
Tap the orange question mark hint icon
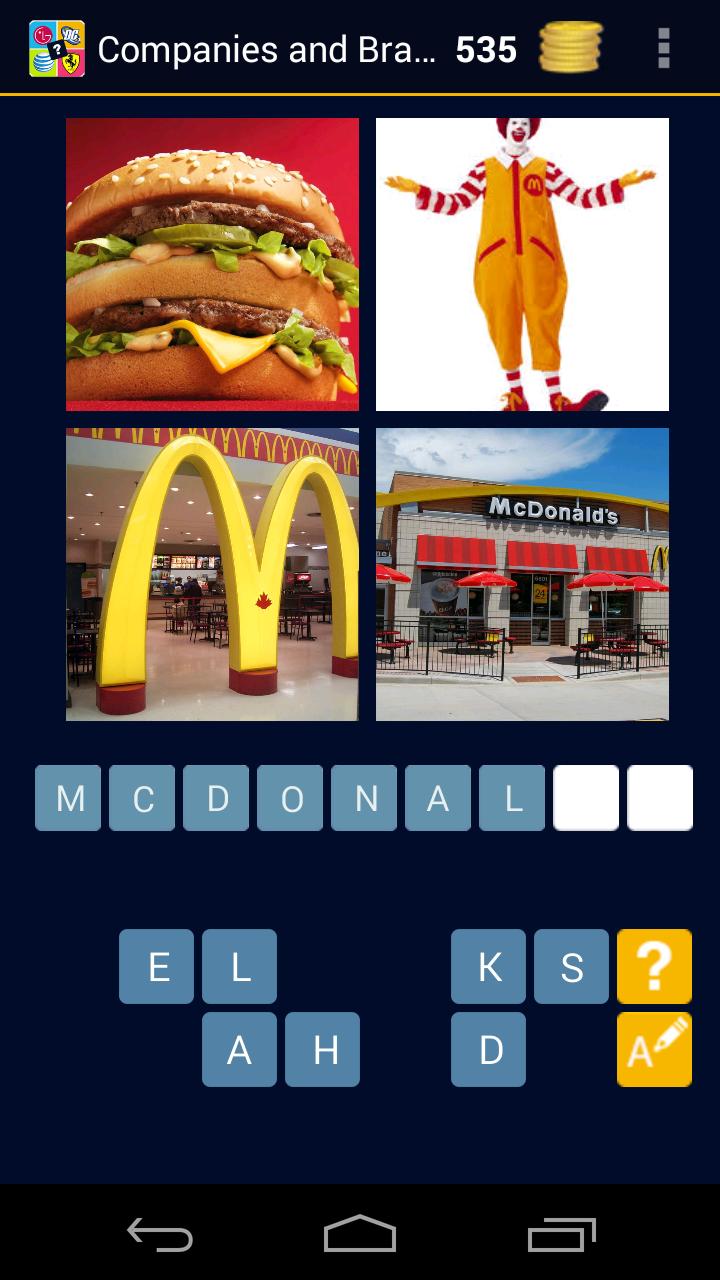(x=654, y=965)
